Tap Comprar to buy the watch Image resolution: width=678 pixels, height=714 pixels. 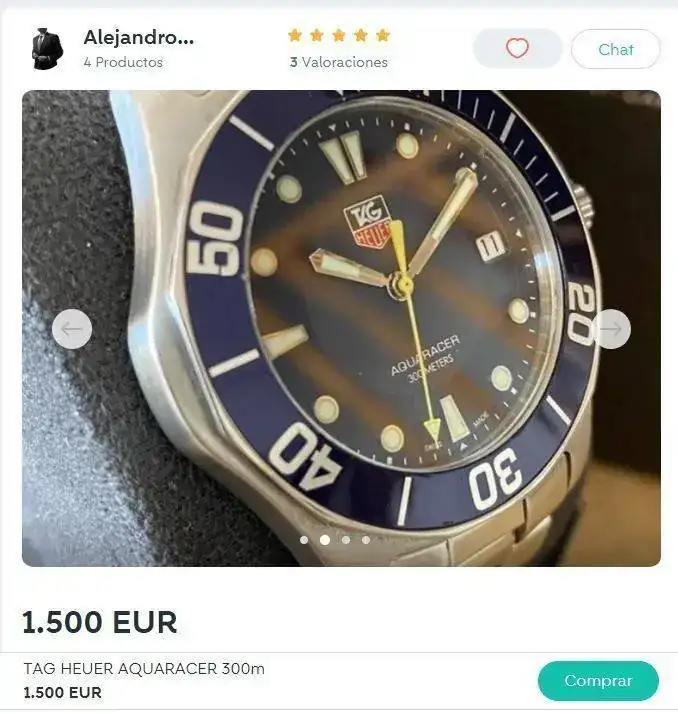click(x=598, y=681)
